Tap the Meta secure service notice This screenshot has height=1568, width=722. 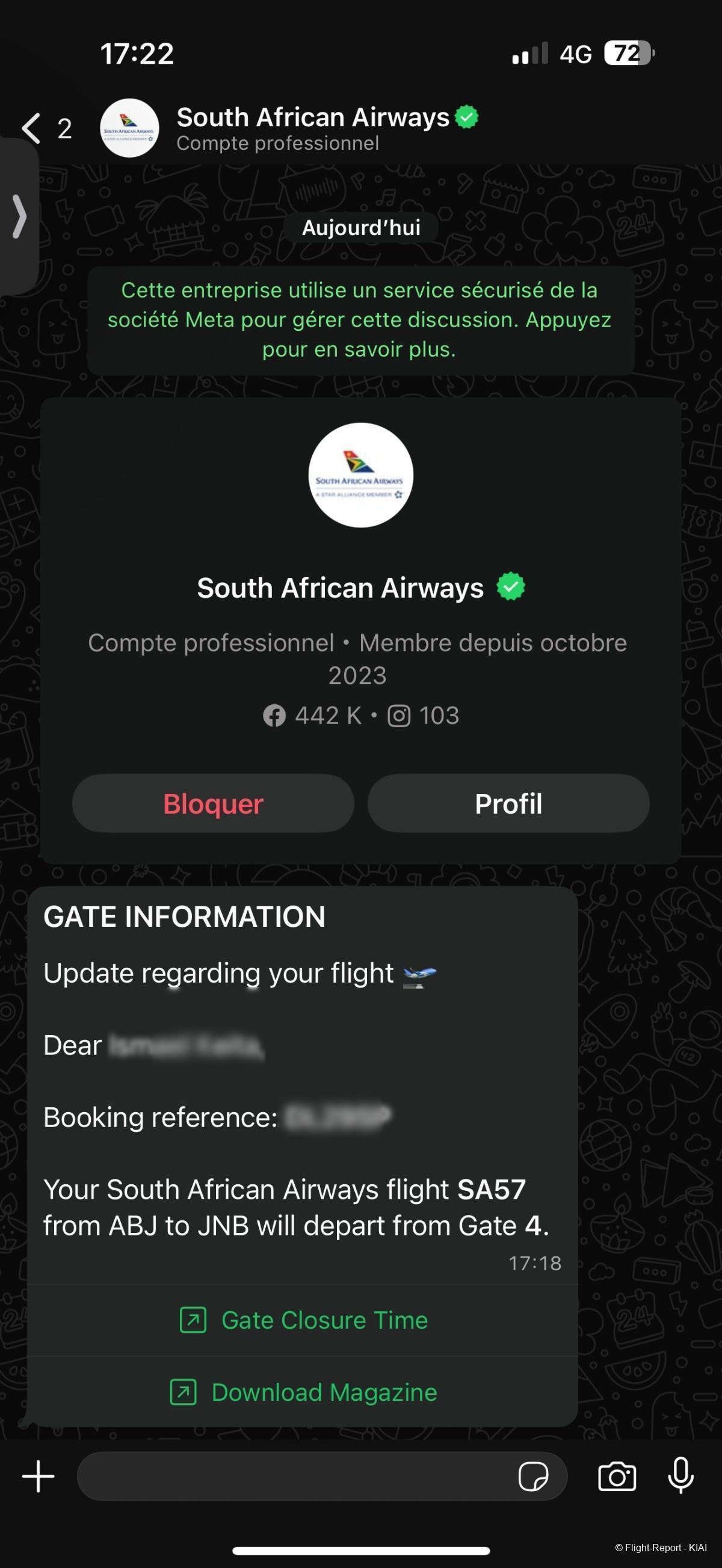tap(360, 319)
